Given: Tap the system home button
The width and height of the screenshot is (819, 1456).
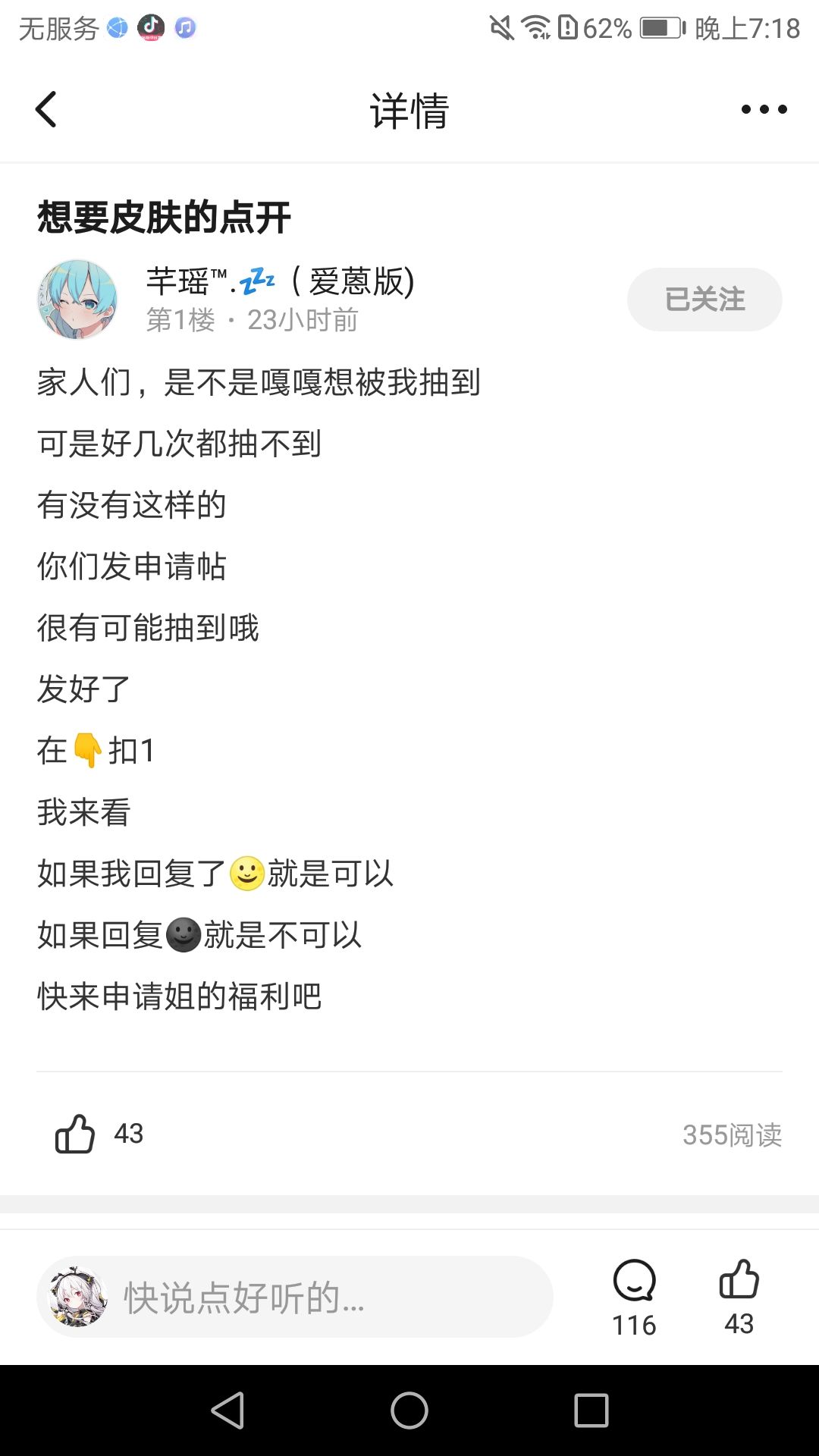Looking at the screenshot, I should tap(409, 1410).
